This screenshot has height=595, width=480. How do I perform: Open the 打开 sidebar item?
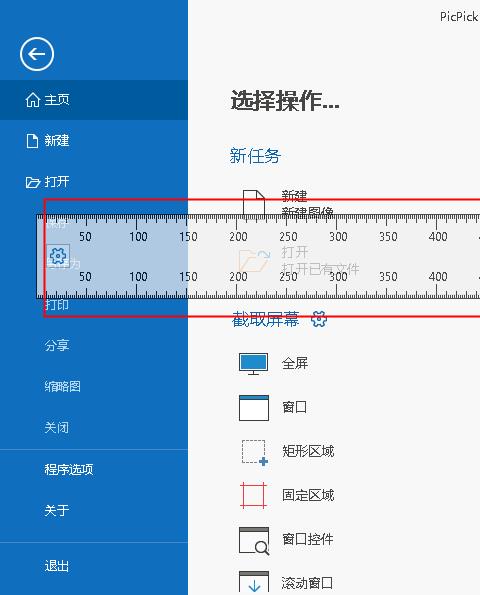(94, 182)
